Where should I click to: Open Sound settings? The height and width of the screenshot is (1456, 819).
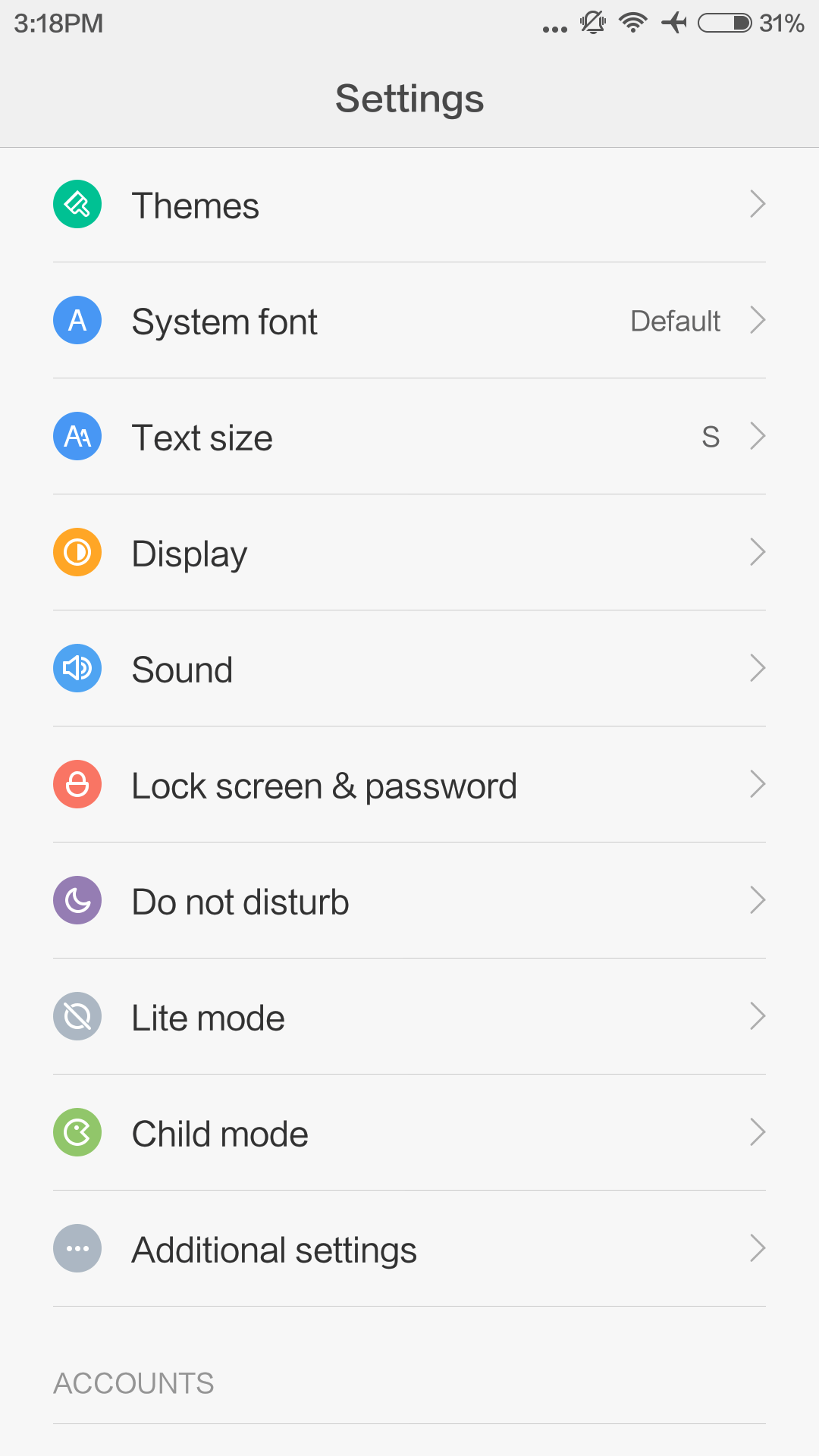[x=409, y=669]
